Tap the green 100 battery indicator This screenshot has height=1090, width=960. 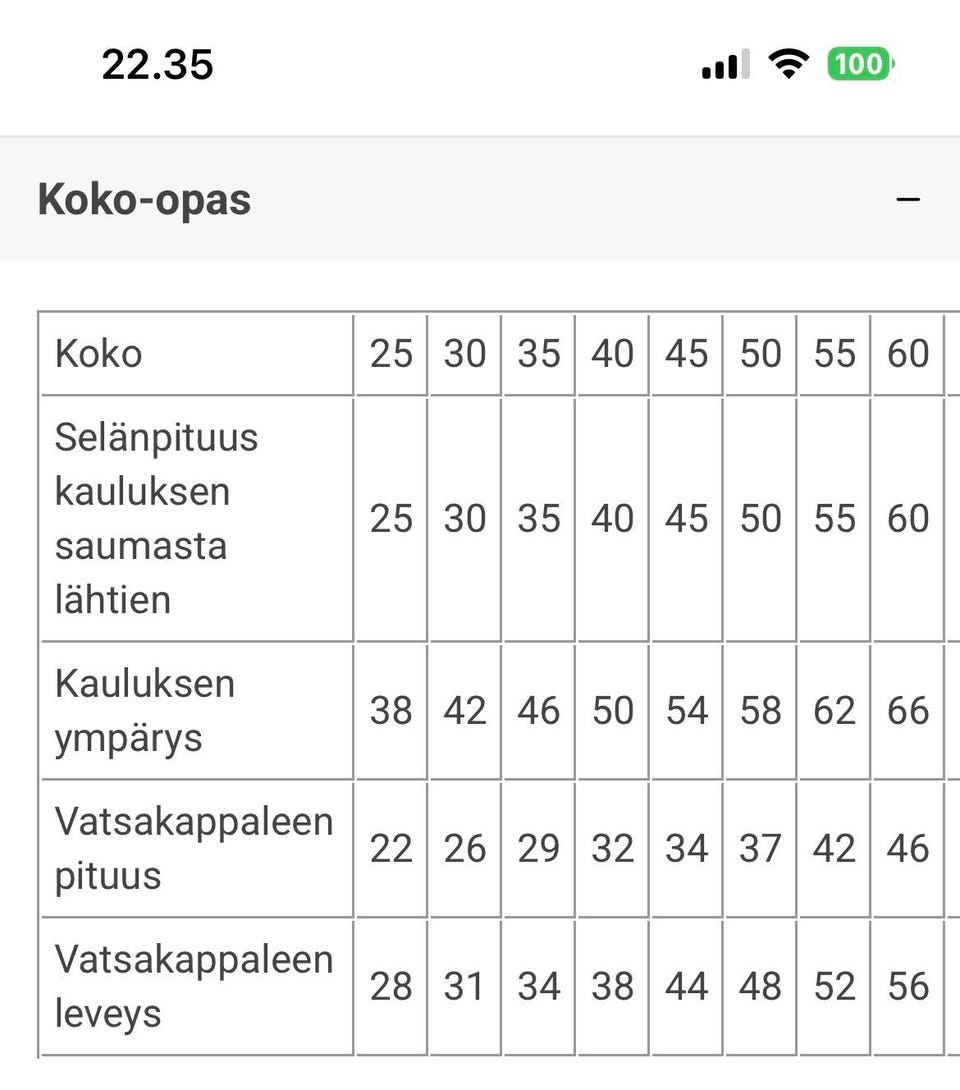860,63
